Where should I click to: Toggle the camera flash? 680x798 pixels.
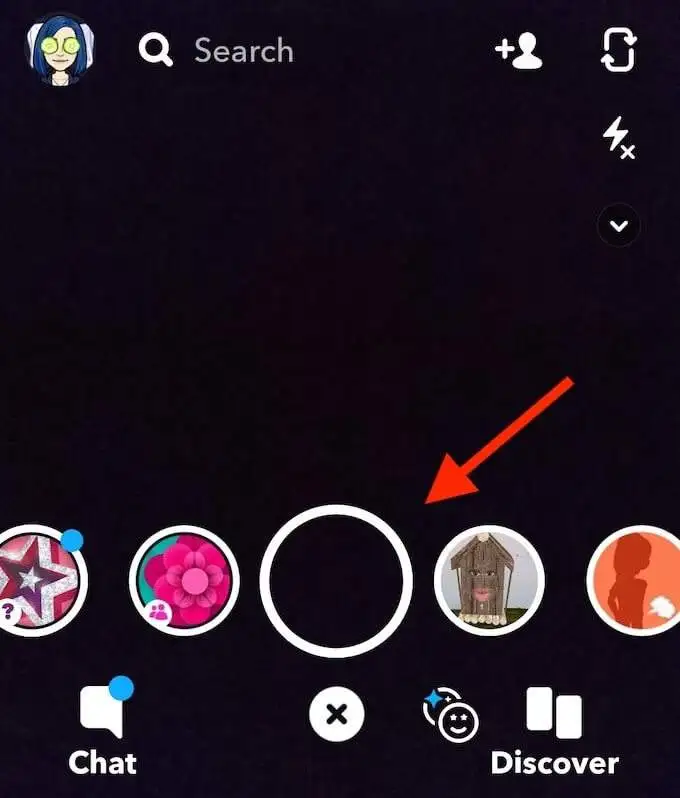(618, 137)
